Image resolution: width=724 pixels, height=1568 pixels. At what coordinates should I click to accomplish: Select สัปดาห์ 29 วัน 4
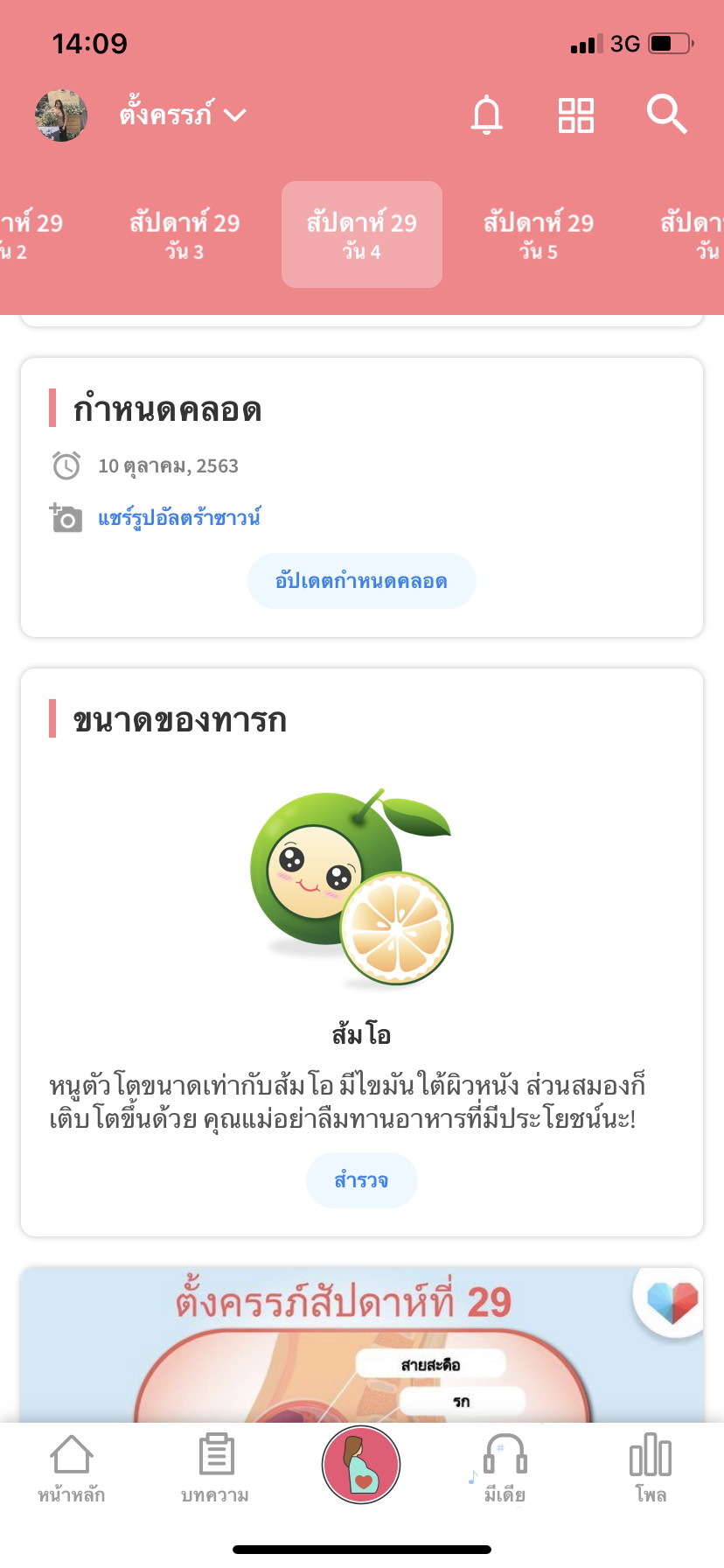pyautogui.click(x=362, y=234)
